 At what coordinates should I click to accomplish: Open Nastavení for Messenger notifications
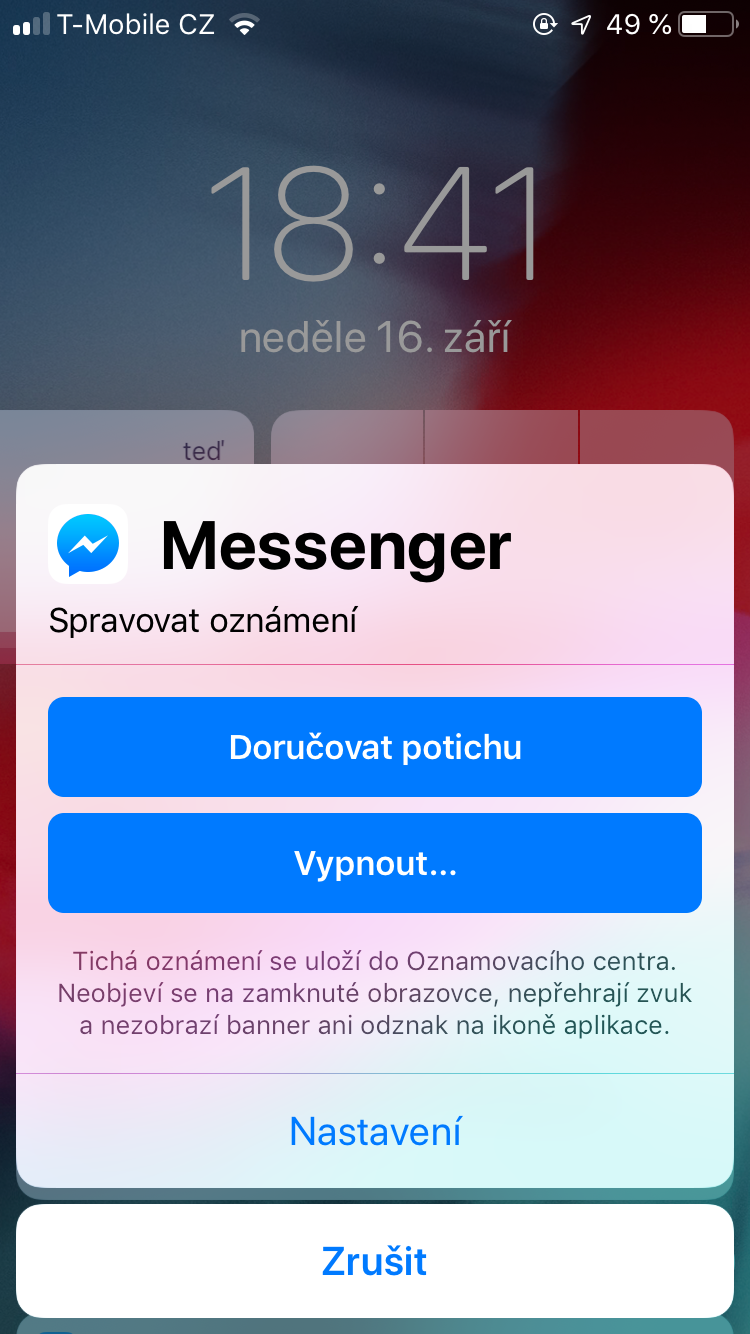point(375,1131)
